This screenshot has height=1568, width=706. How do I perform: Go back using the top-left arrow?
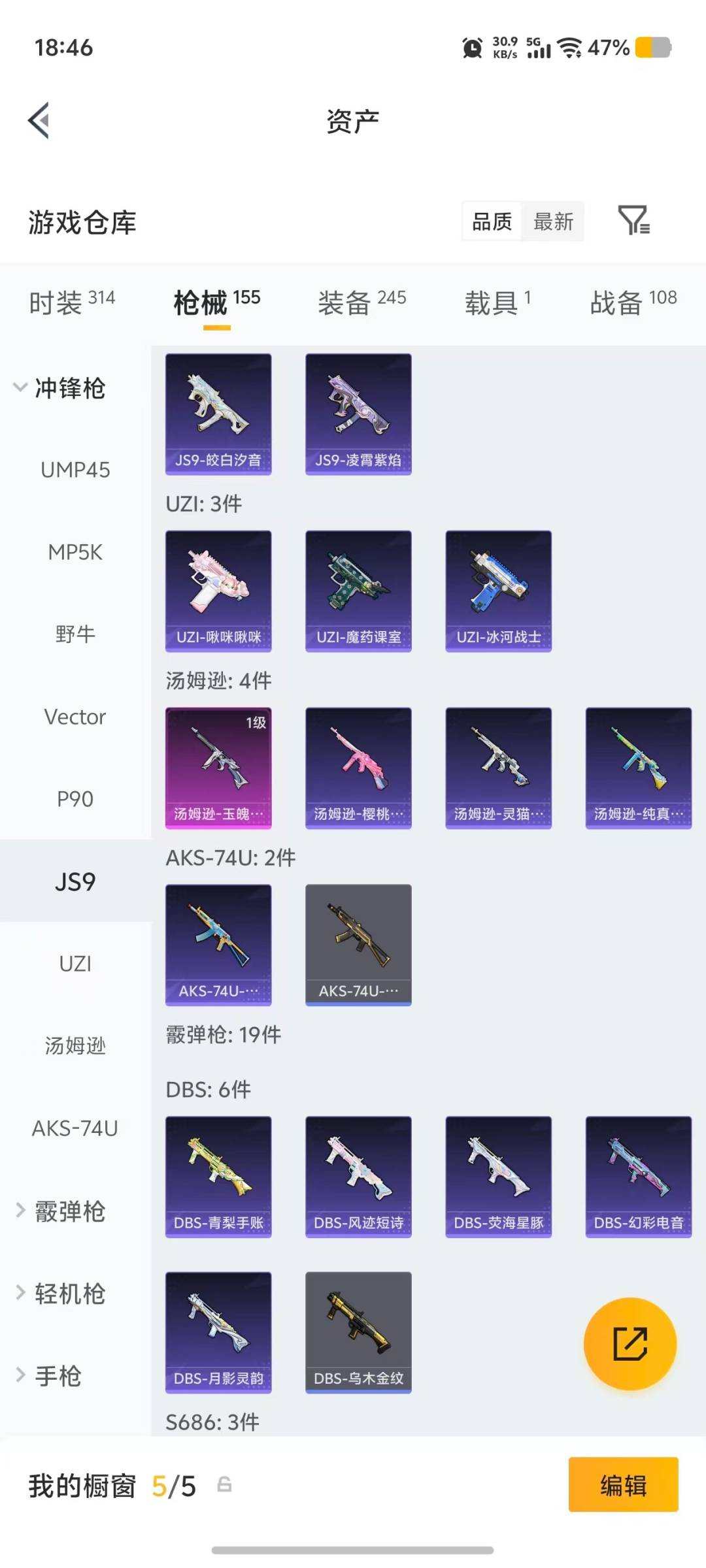pyautogui.click(x=39, y=121)
